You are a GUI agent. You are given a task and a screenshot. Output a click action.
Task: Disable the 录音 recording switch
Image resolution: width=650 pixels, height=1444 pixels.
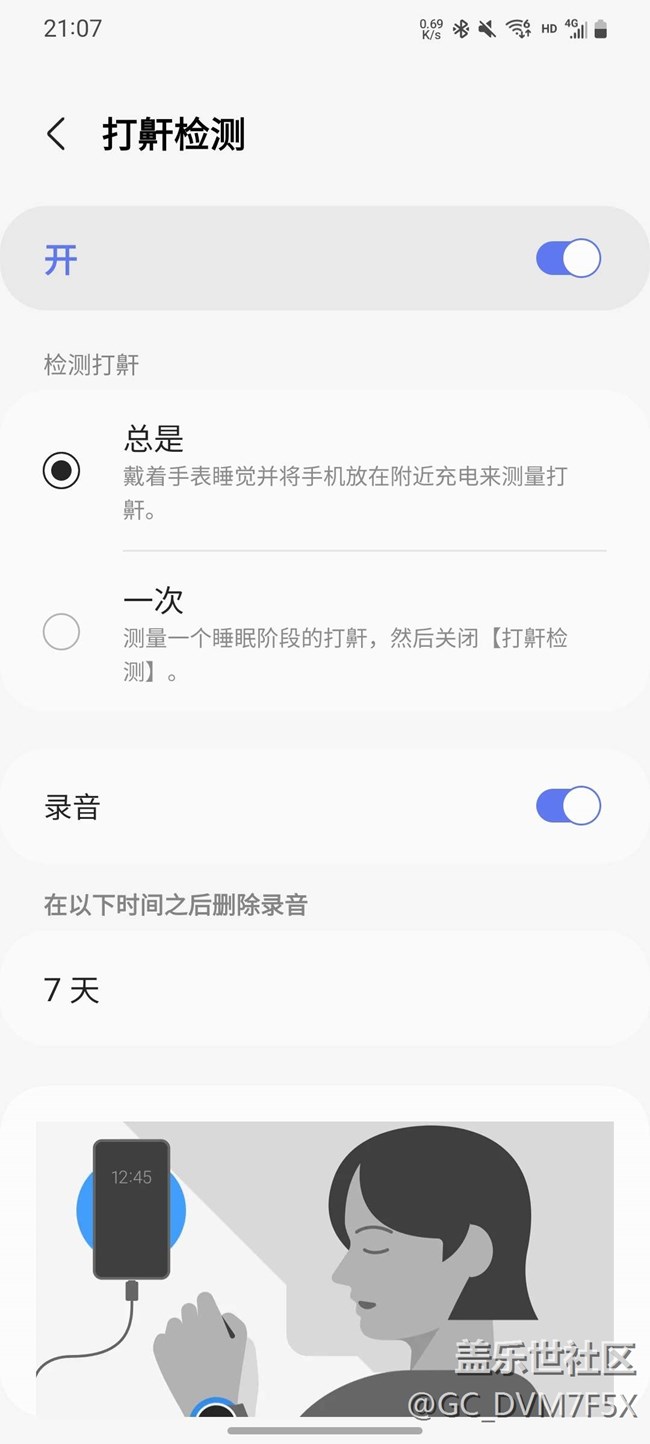pyautogui.click(x=568, y=806)
